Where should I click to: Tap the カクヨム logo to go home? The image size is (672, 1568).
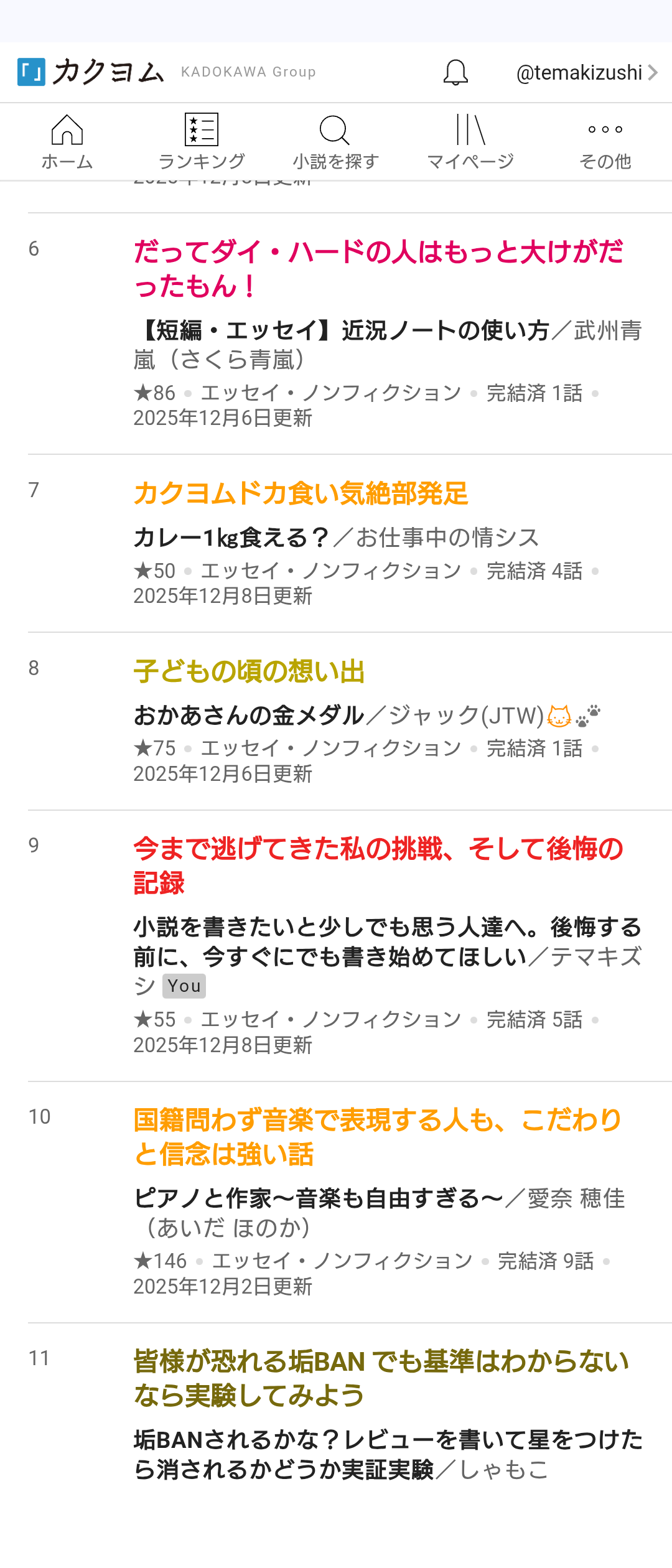91,72
